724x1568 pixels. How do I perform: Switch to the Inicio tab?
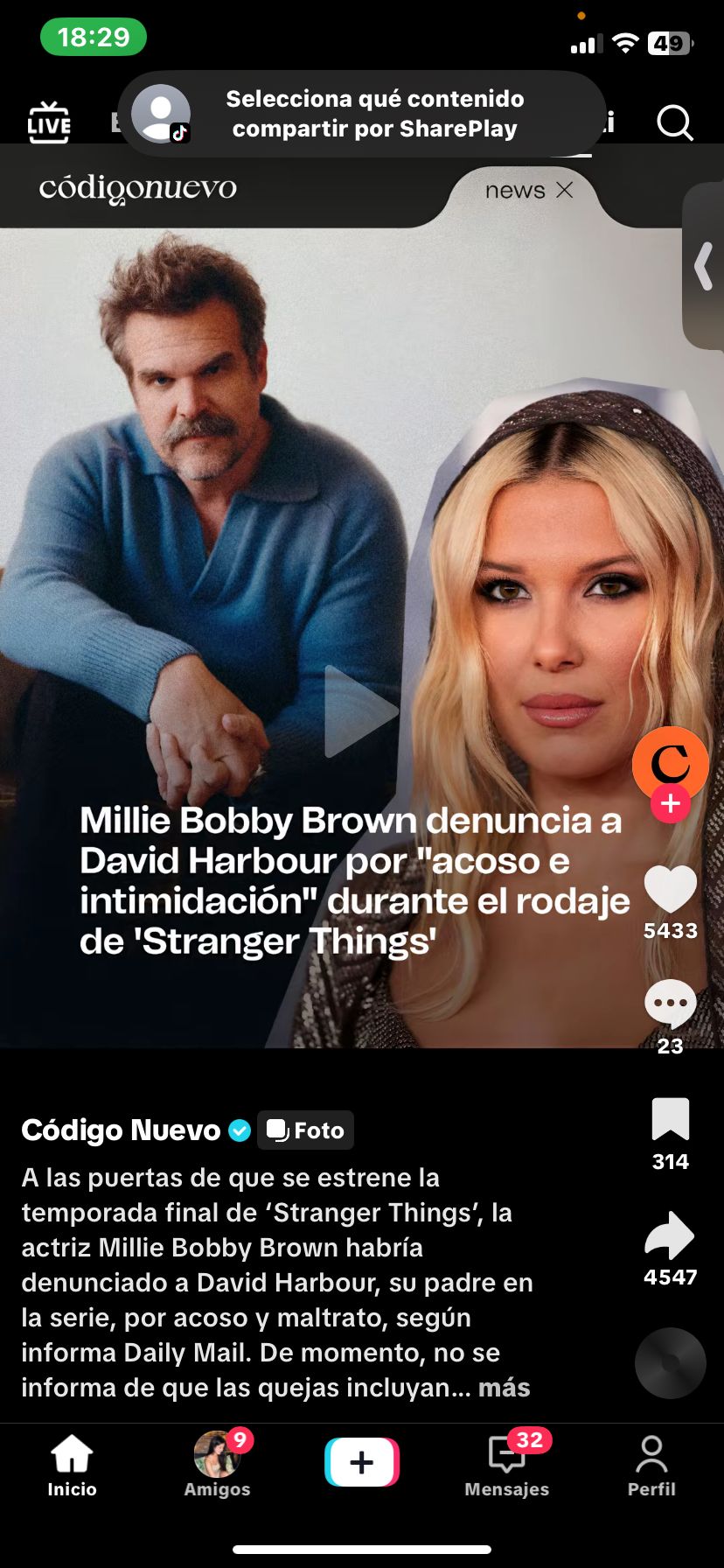pos(72,1465)
